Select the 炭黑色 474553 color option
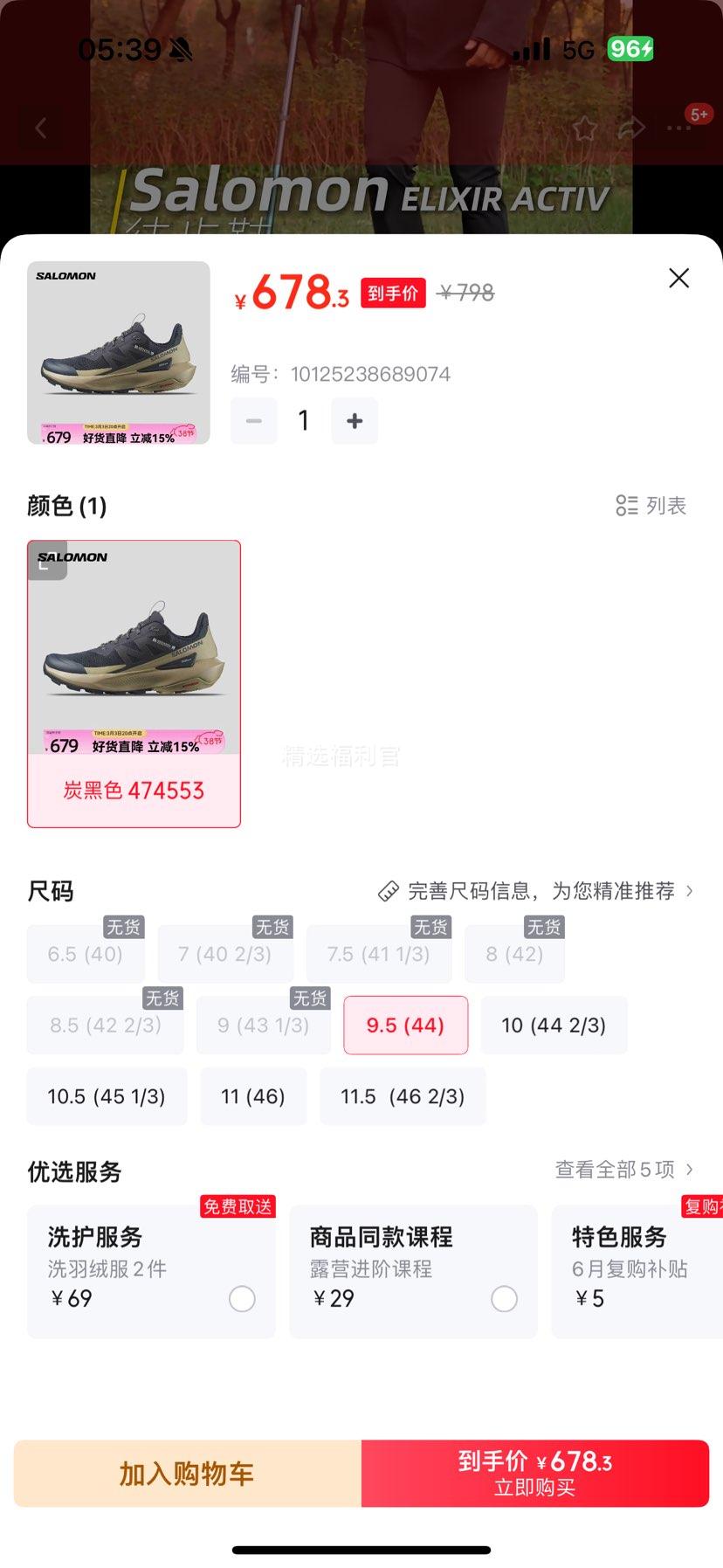Screen dimensions: 723x1568 pos(134,683)
